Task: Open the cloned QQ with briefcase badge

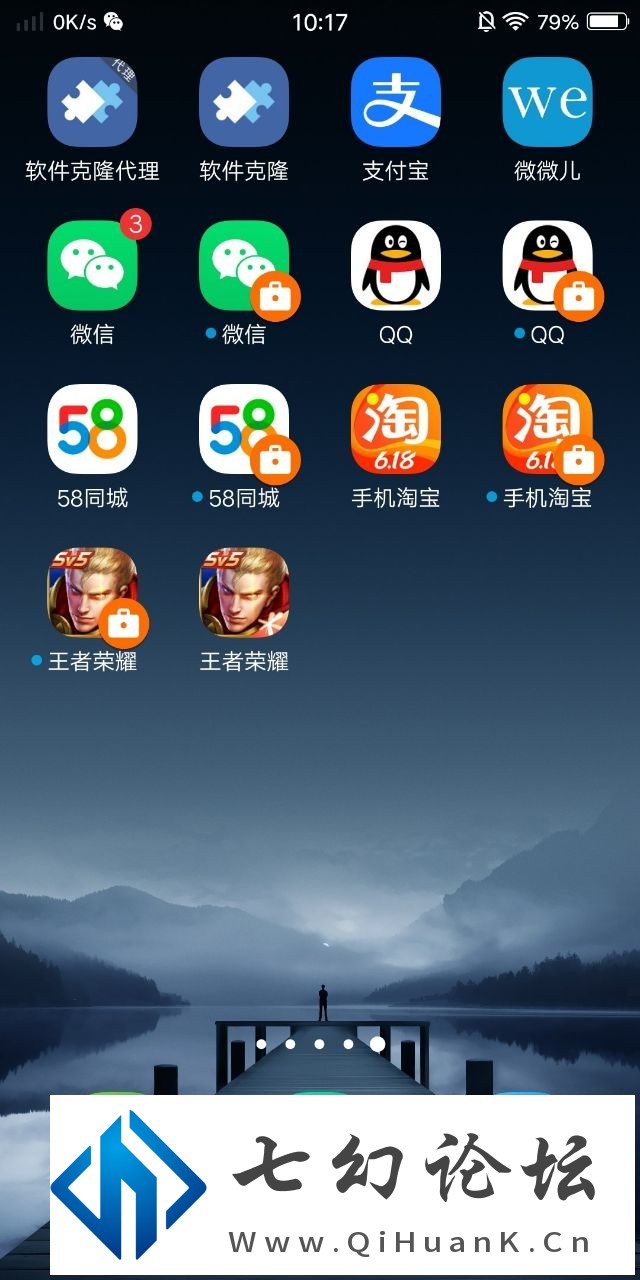Action: (547, 266)
